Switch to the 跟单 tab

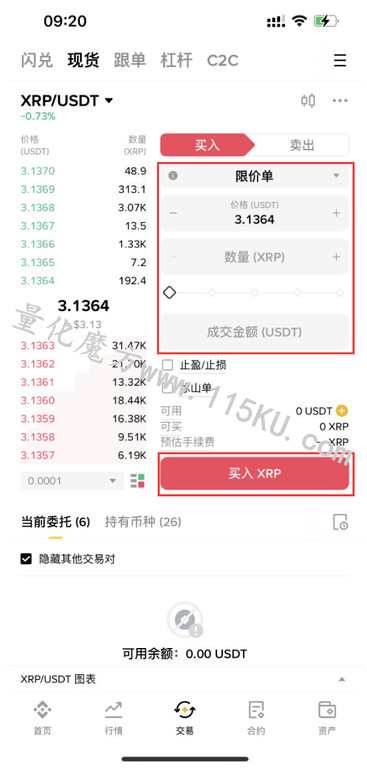[x=130, y=60]
